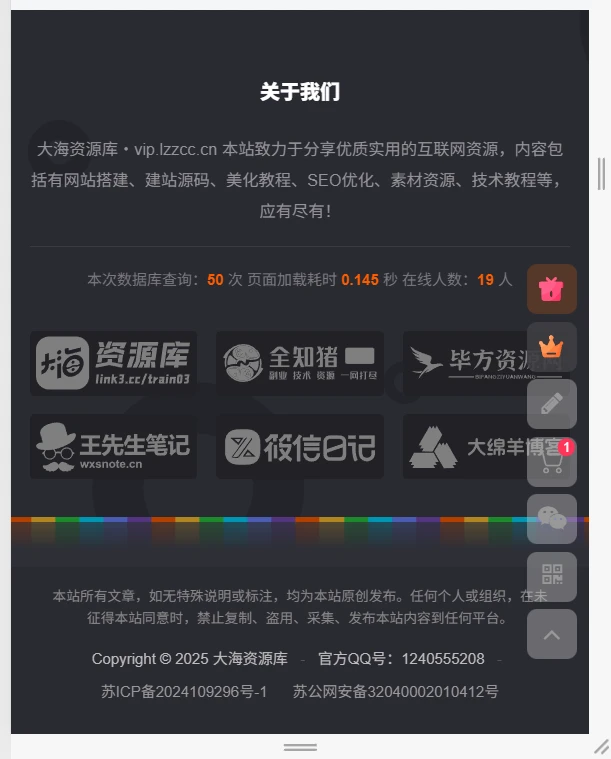
Task: Open the 苏ICP备2024109296号-1 link
Action: pos(184,691)
